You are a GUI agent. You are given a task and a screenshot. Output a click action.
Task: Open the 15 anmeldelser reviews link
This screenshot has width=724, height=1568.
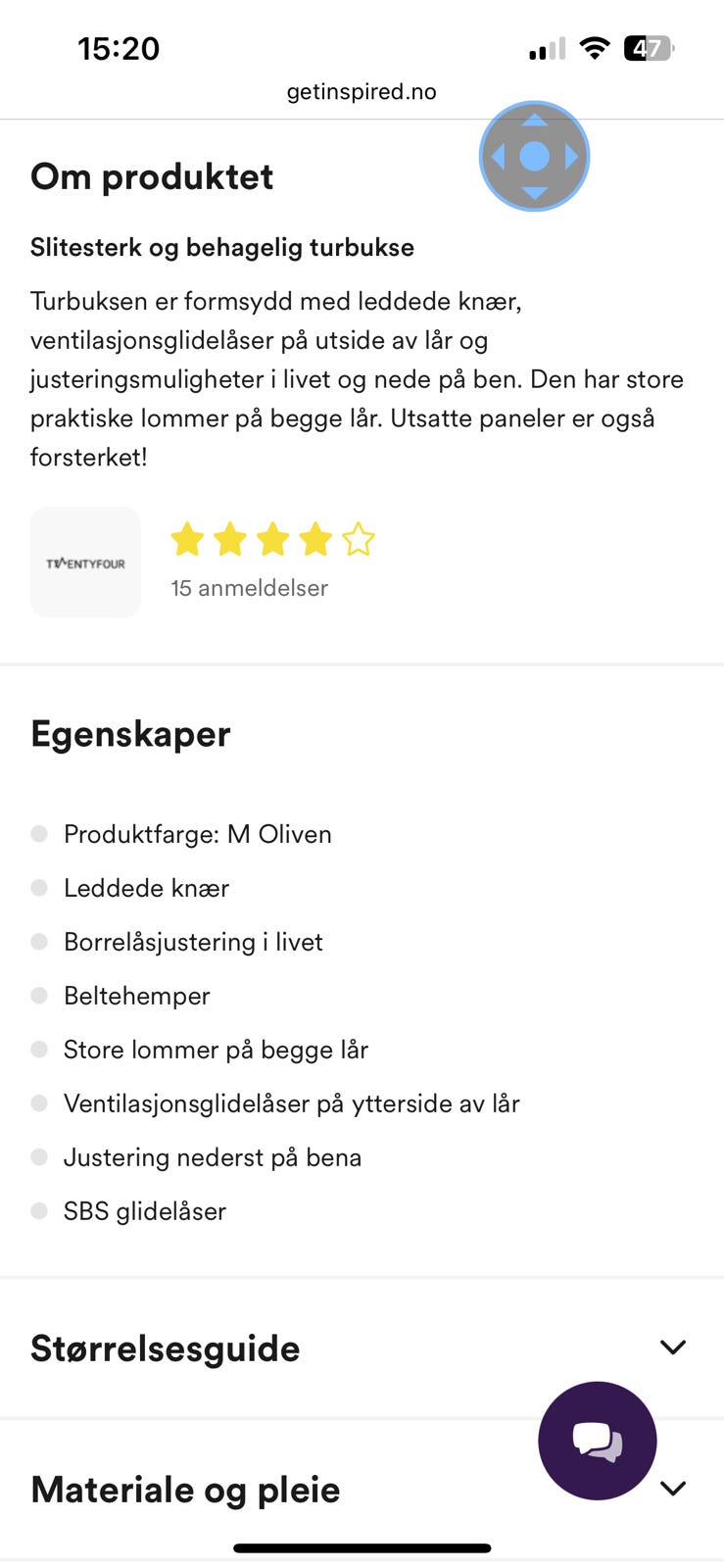tap(249, 588)
